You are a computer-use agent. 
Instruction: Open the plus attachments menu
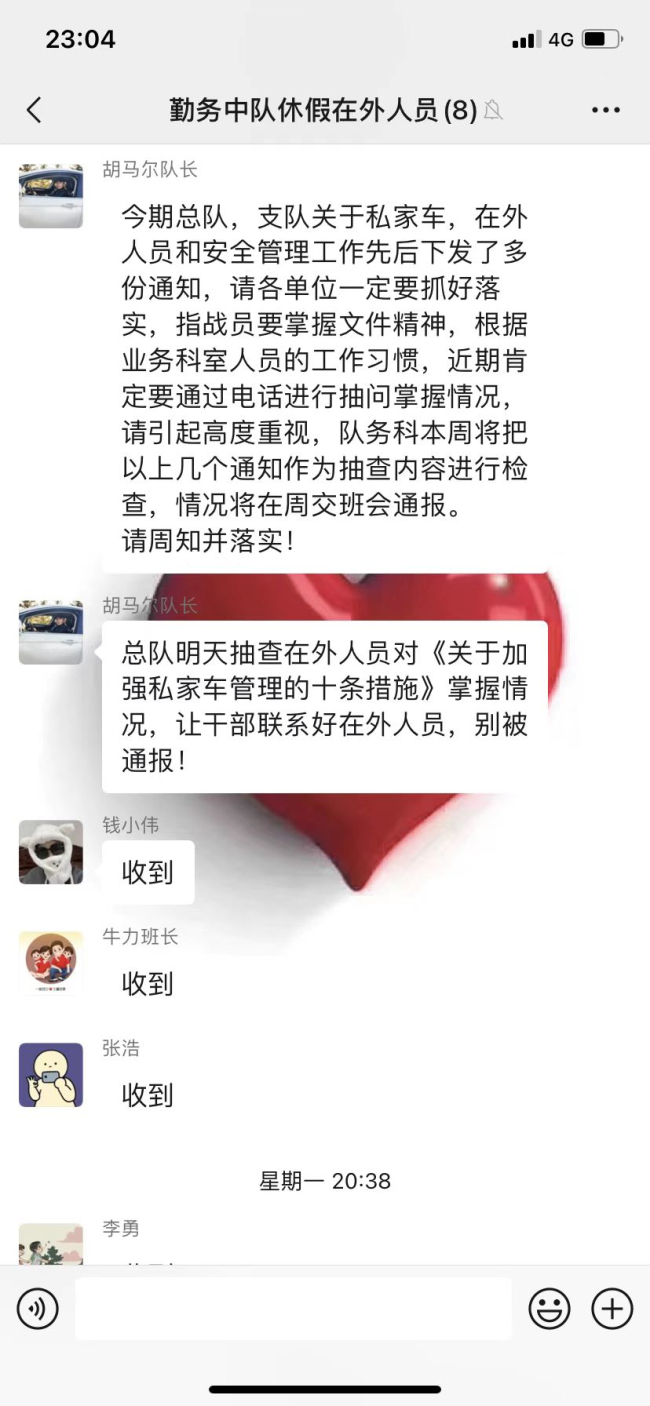(612, 1309)
